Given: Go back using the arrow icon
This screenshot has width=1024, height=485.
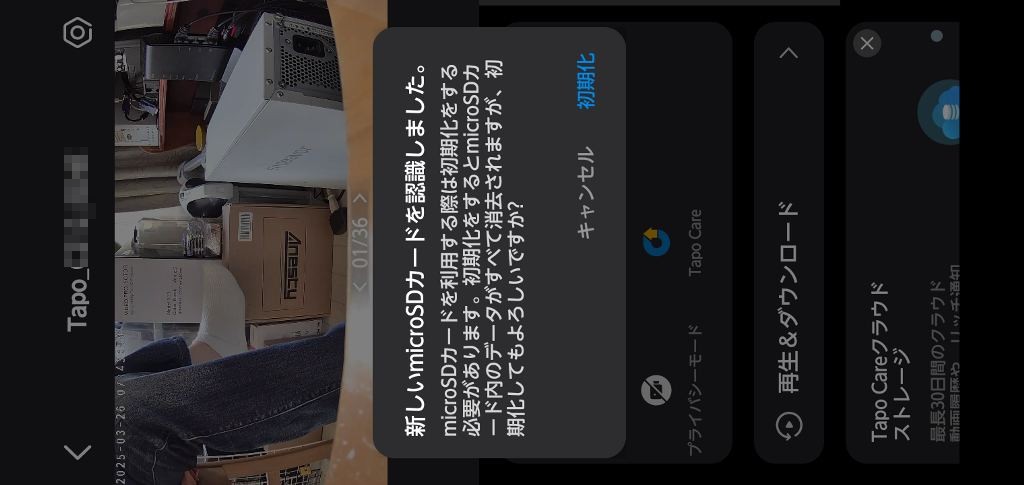Looking at the screenshot, I should [x=77, y=452].
